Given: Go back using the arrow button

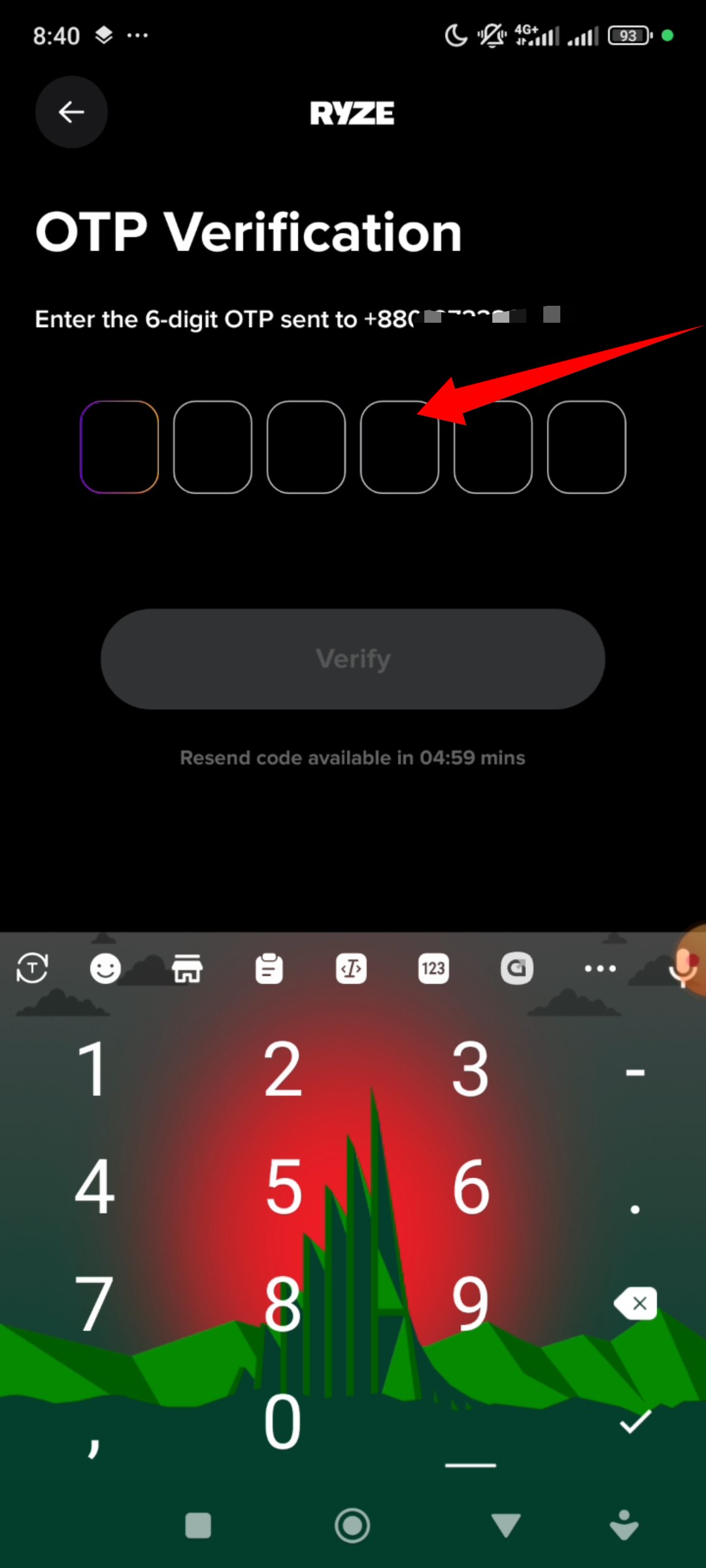Looking at the screenshot, I should point(71,112).
